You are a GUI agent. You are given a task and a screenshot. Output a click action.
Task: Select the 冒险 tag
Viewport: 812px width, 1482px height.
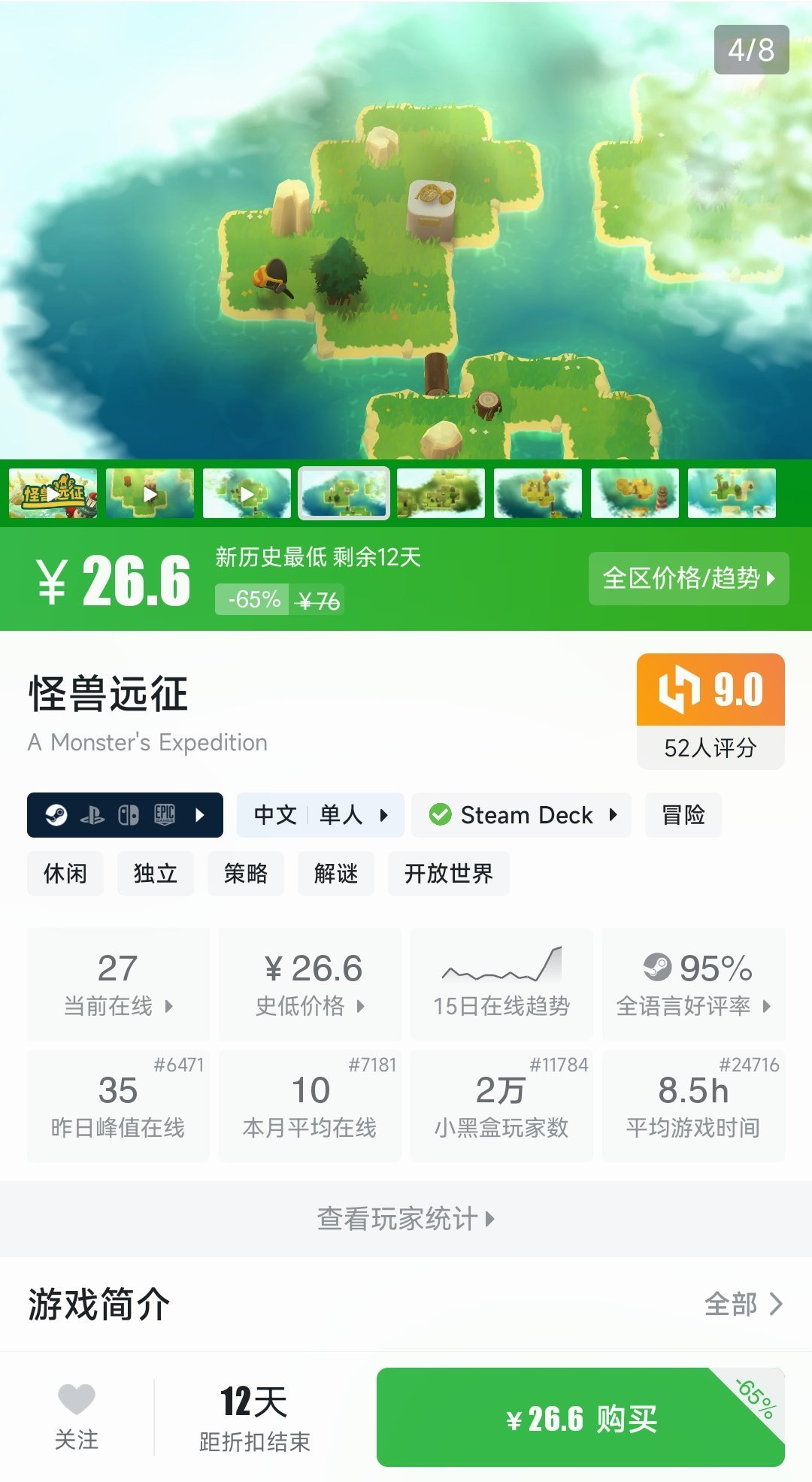(683, 815)
